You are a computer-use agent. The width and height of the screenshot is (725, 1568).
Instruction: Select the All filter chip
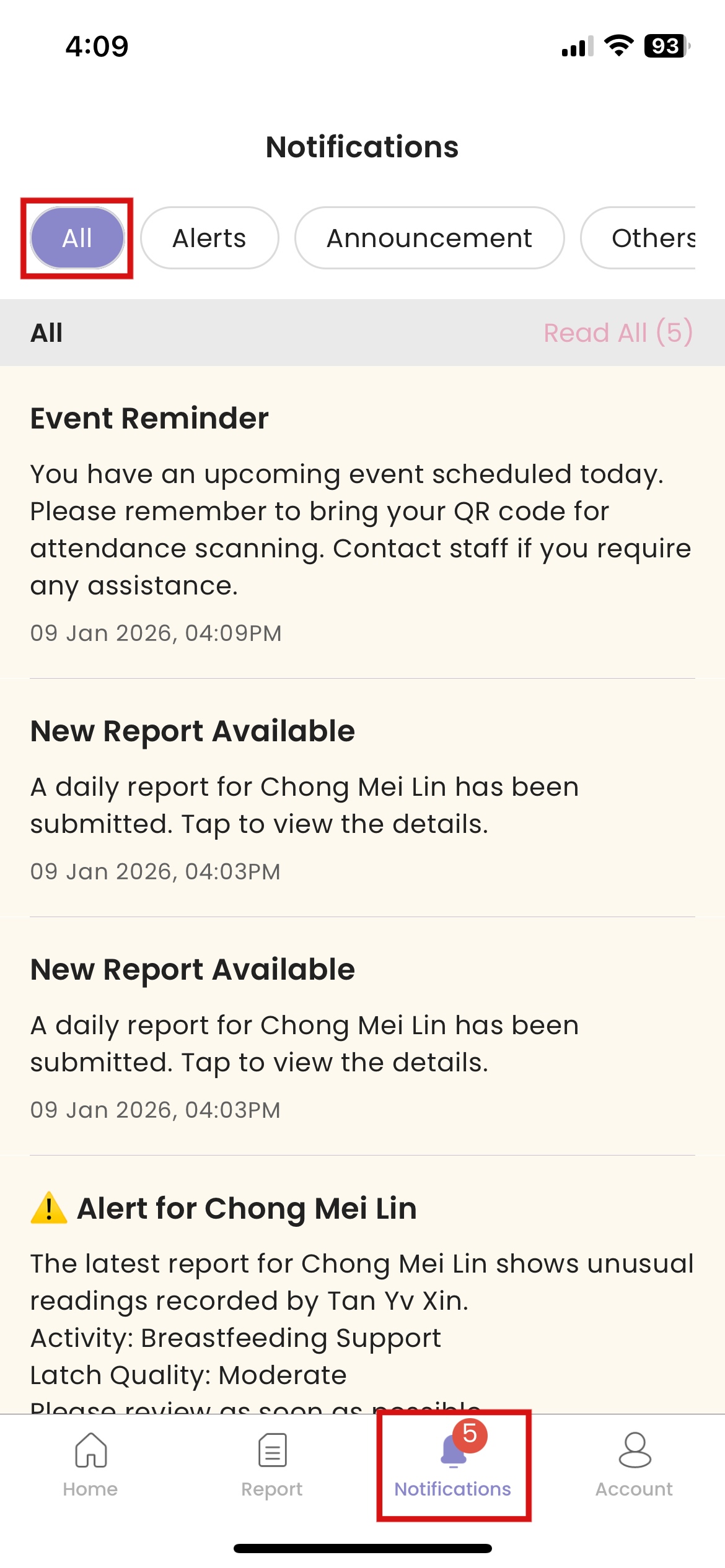(77, 237)
